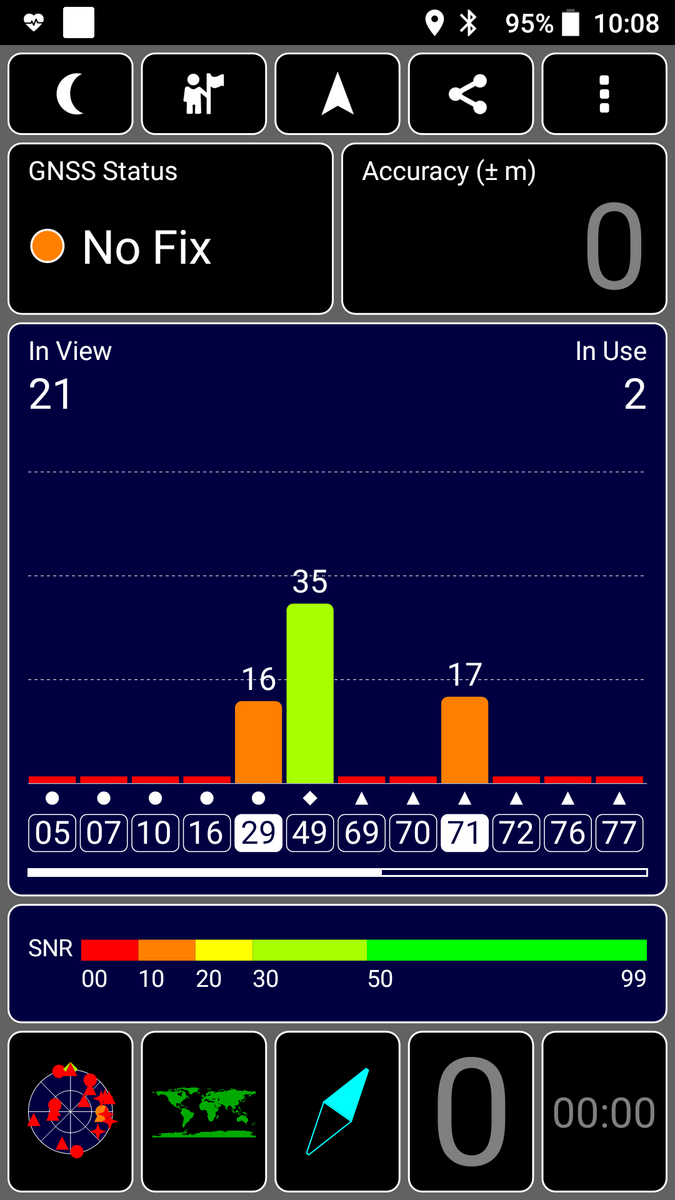Toggle night mode with the moon icon

[x=70, y=94]
